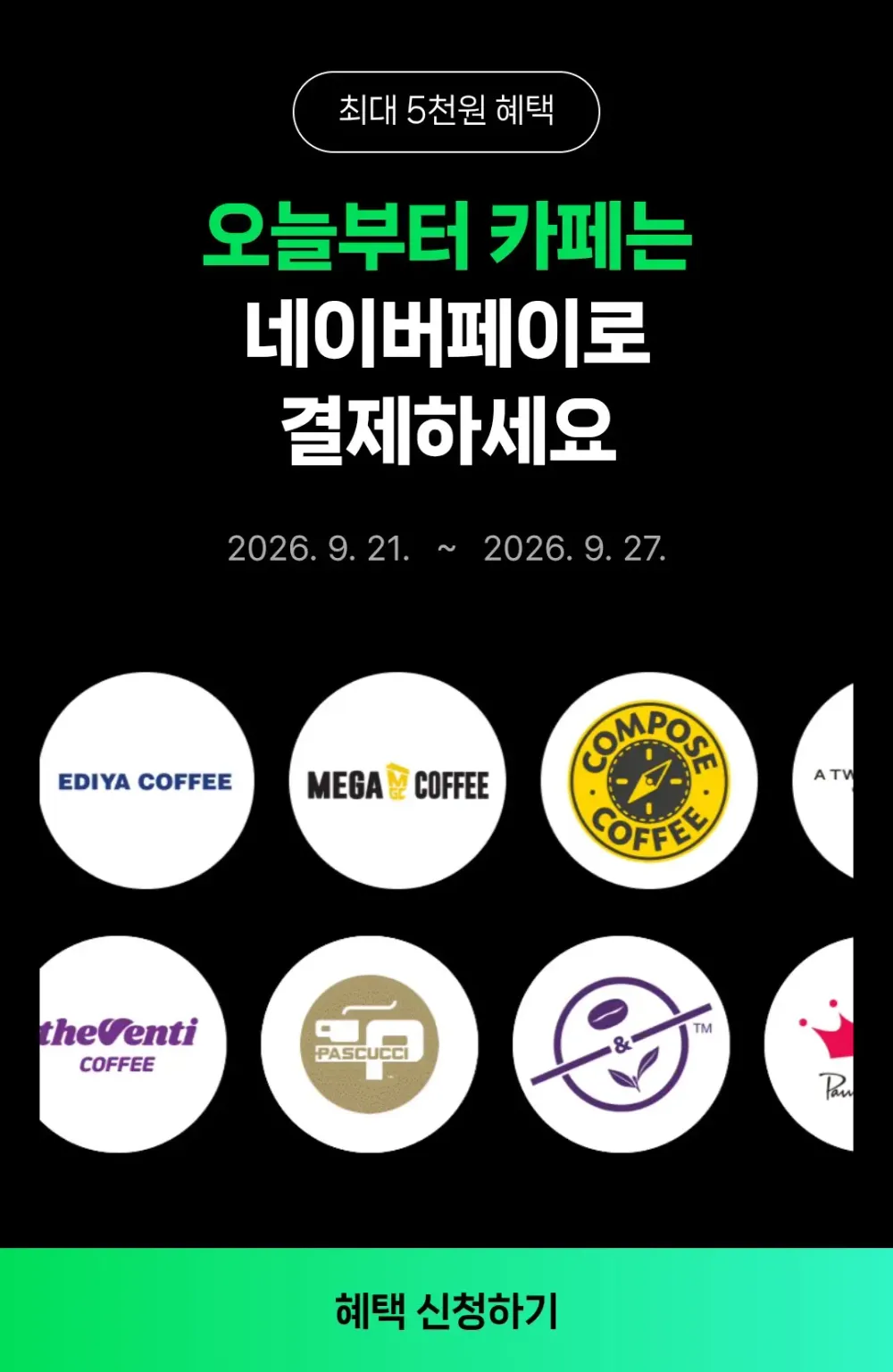The image size is (893, 1372).
Task: Tap the 혜택 신청하기 button
Action: (x=446, y=1310)
